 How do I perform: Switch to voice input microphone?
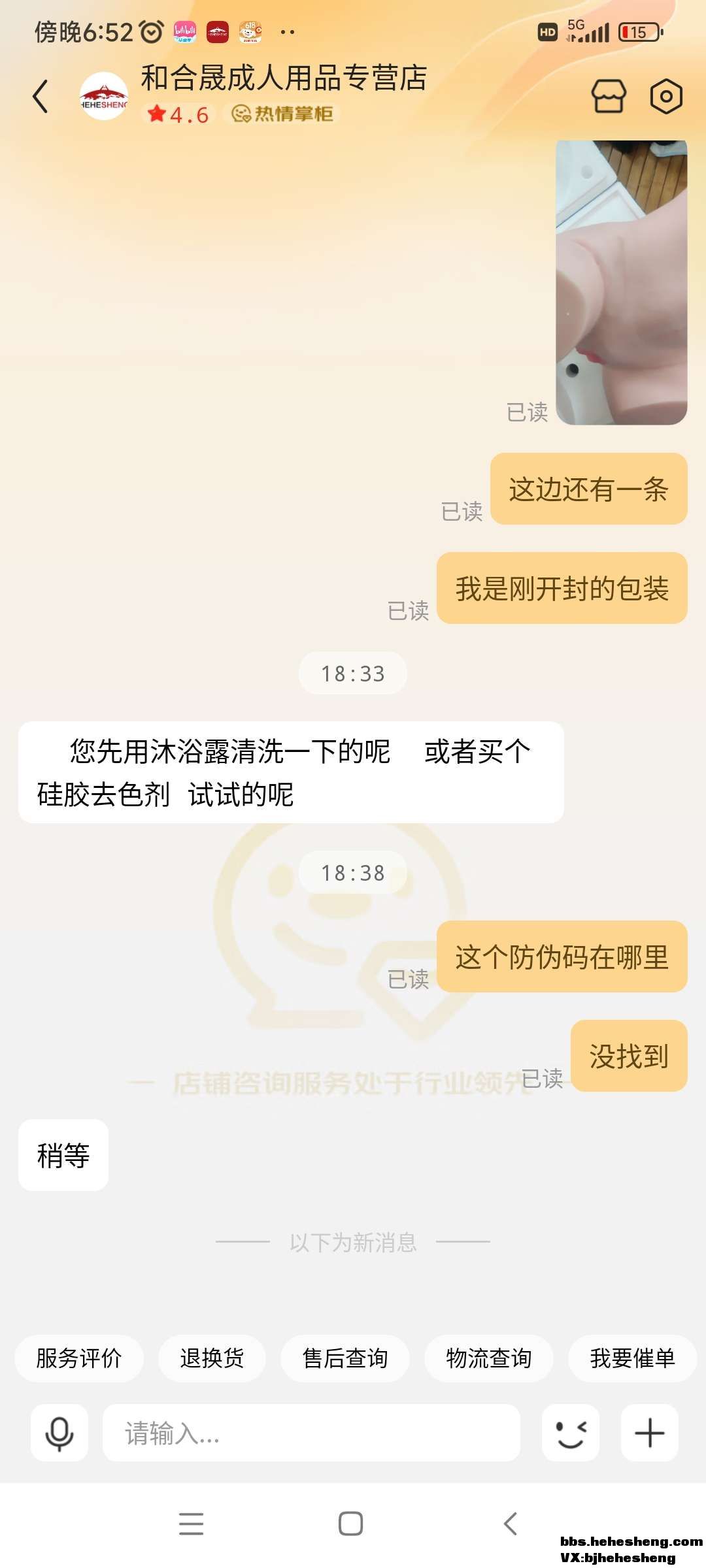(59, 1433)
